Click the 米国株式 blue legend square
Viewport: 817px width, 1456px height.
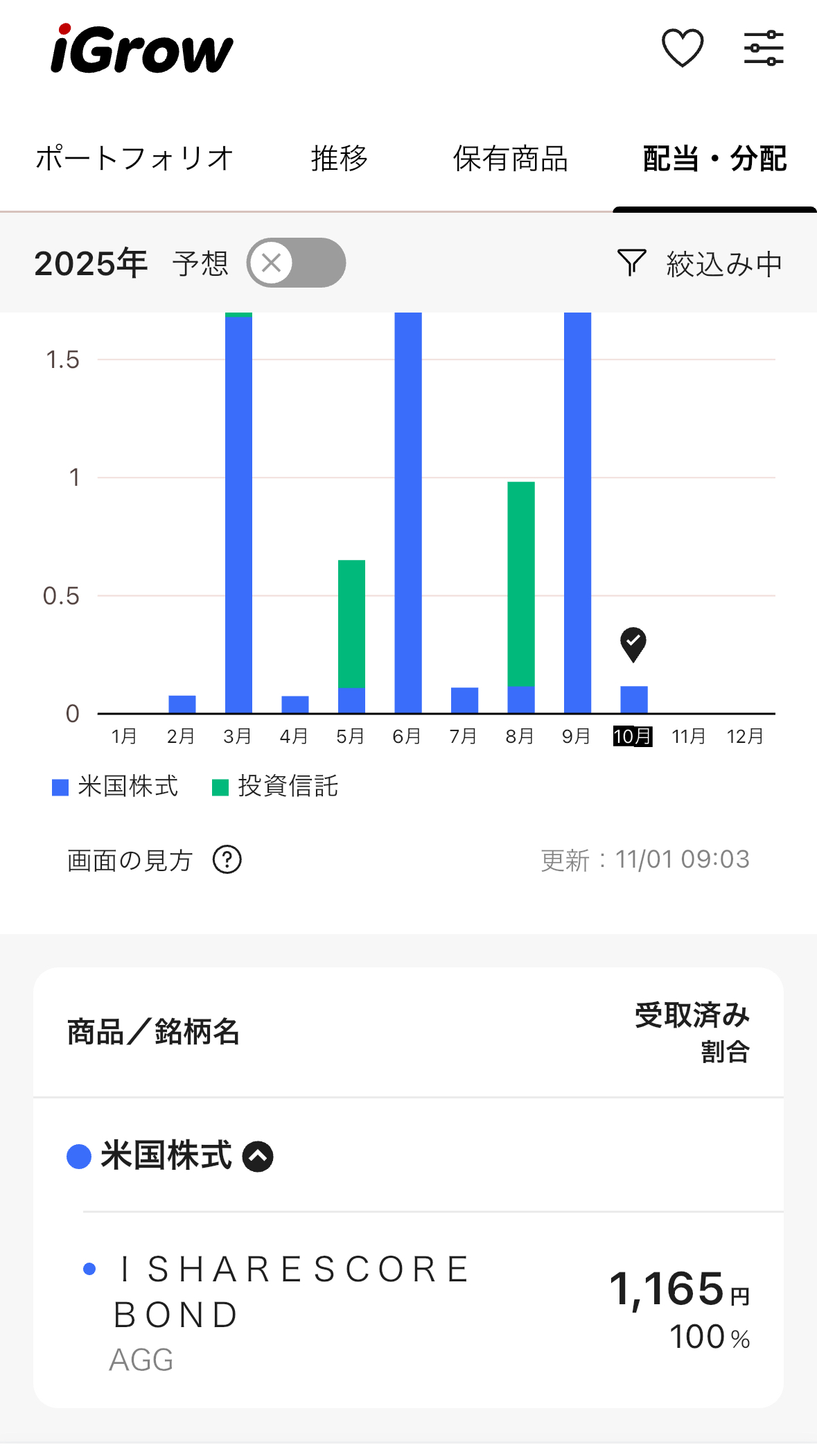59,787
